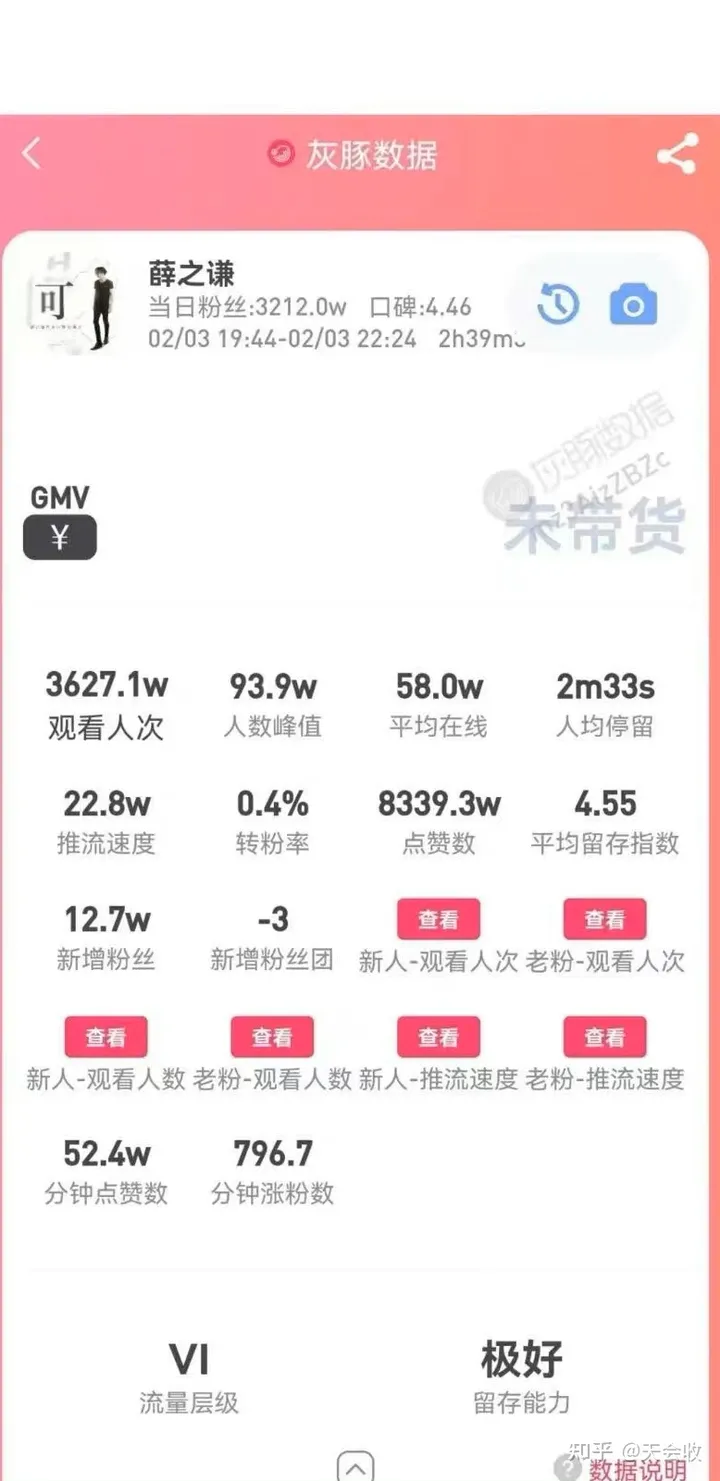The image size is (720, 1481).
Task: Open 薛之谦's profile avatar
Action: (x=76, y=304)
